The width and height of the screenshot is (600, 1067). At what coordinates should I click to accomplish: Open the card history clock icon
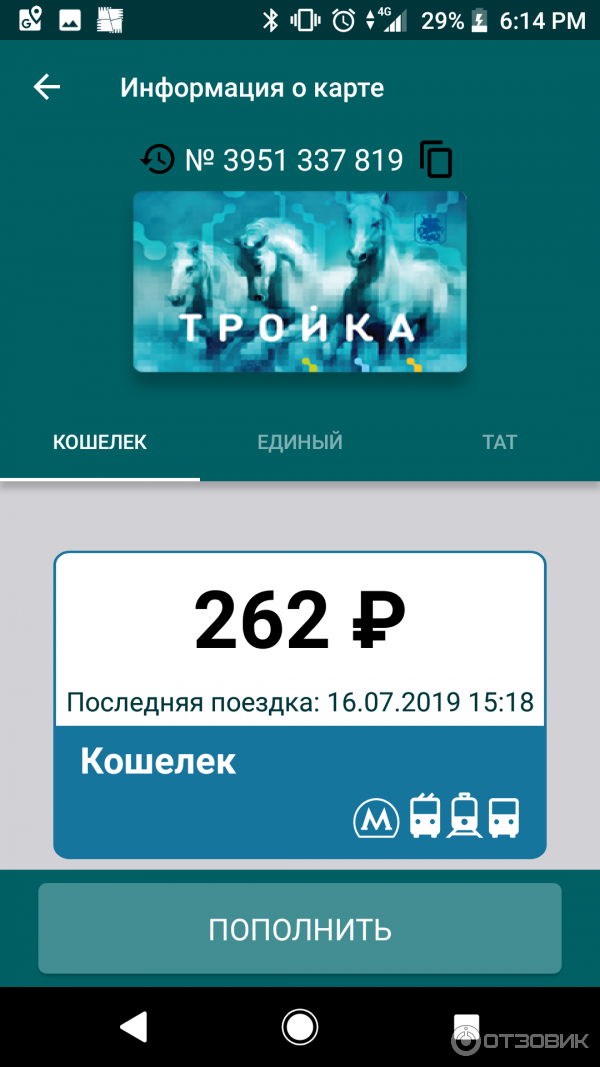click(x=157, y=159)
